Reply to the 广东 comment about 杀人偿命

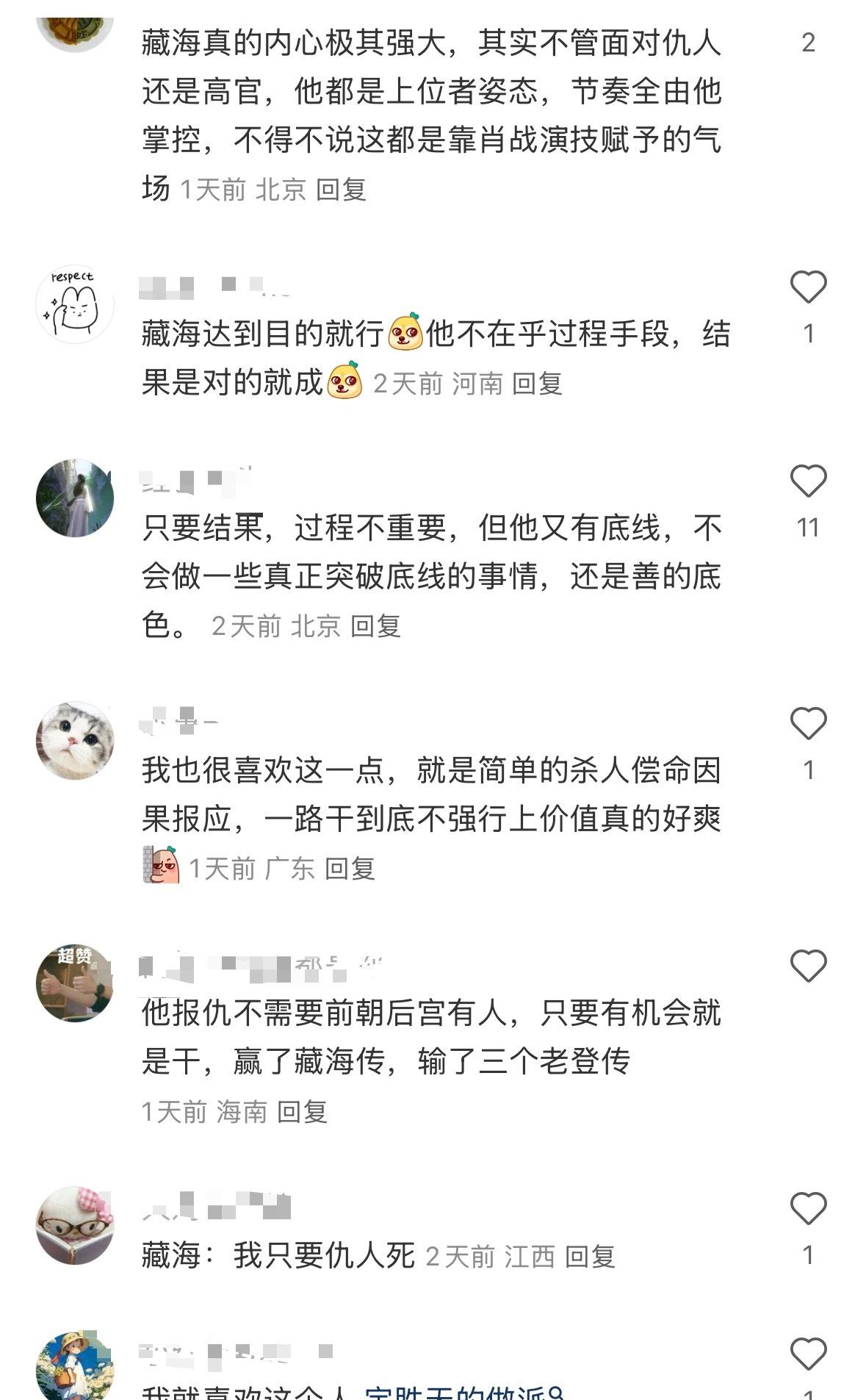tap(350, 869)
